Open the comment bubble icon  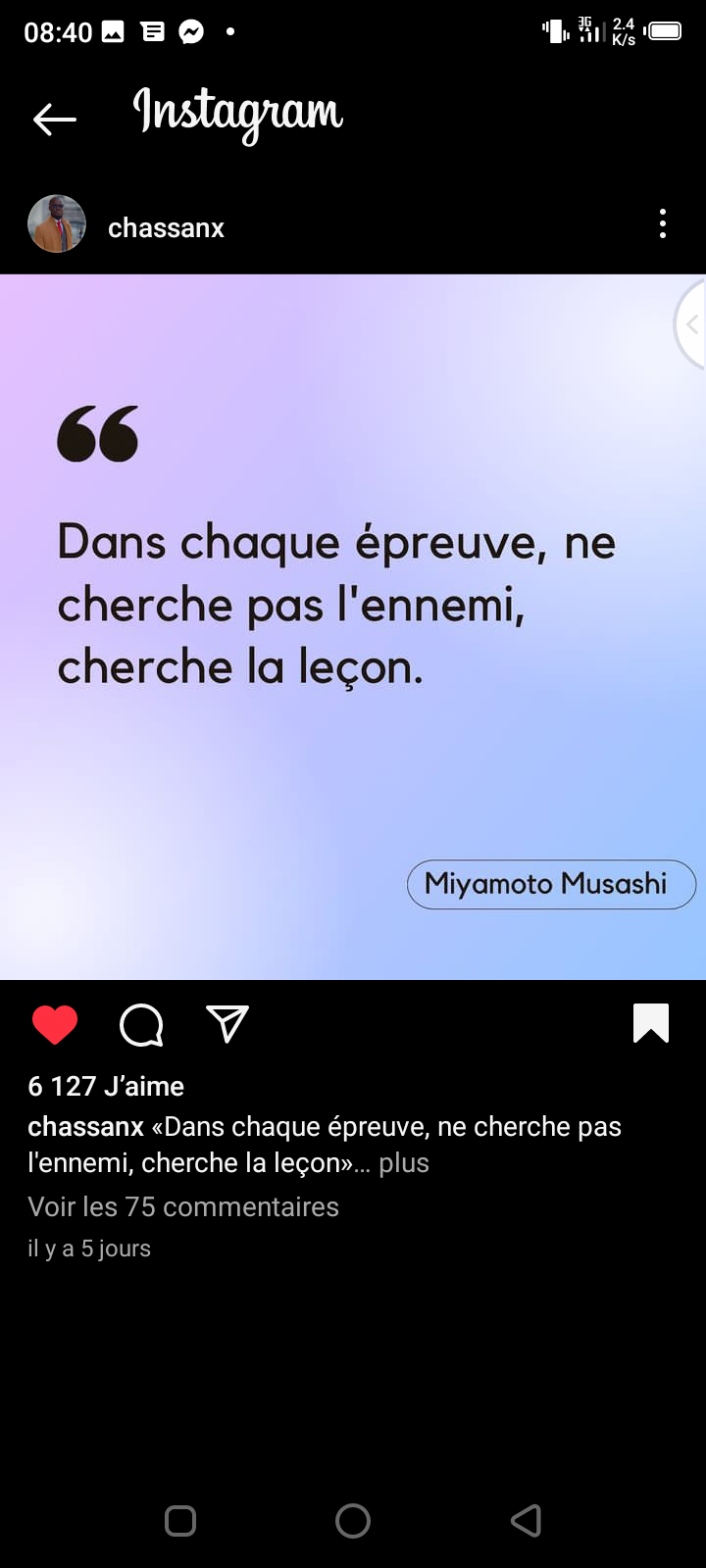pyautogui.click(x=141, y=1025)
